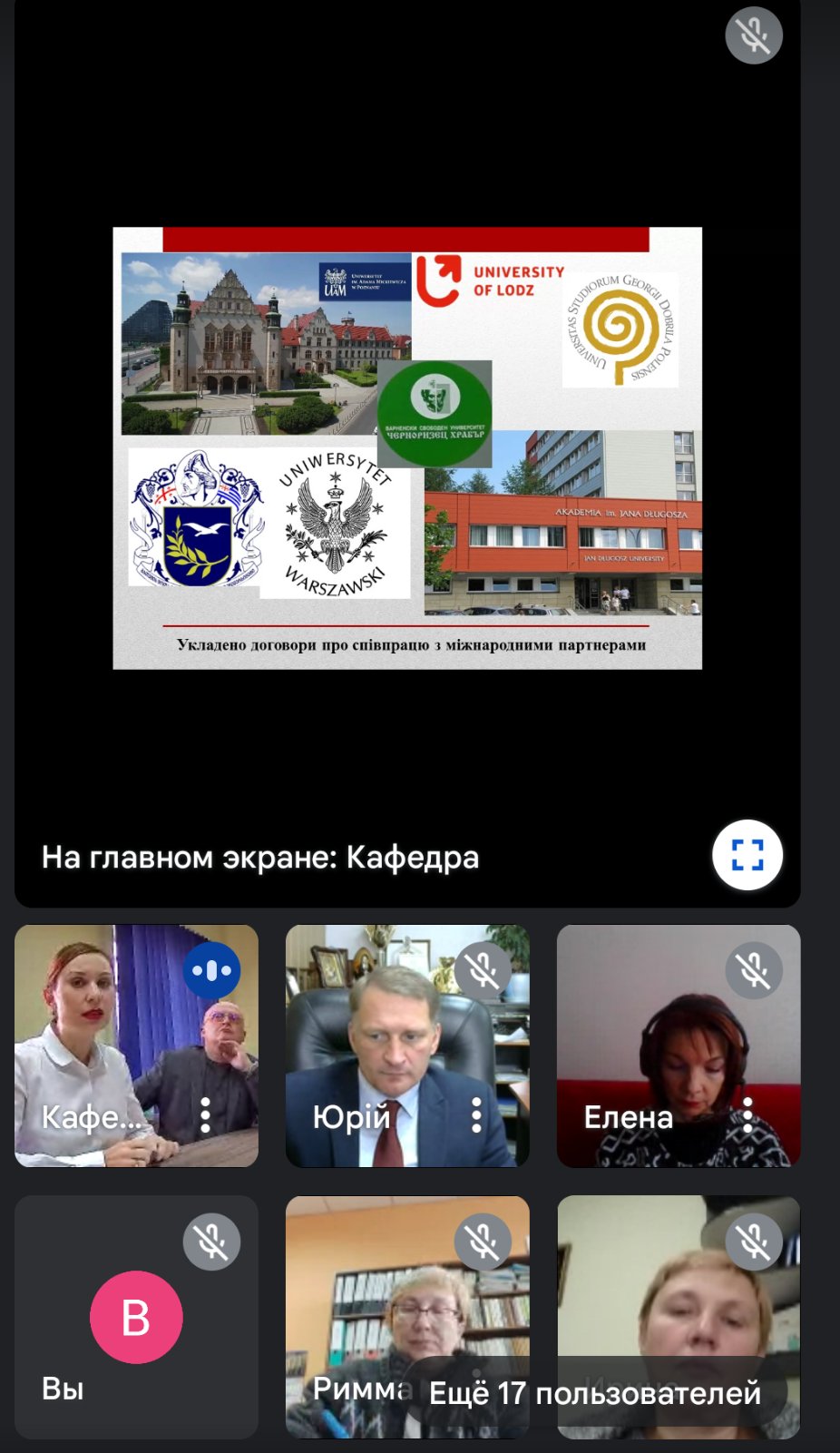Open Римма's video tile
Image resolution: width=840 pixels, height=1453 pixels.
pos(407,1317)
